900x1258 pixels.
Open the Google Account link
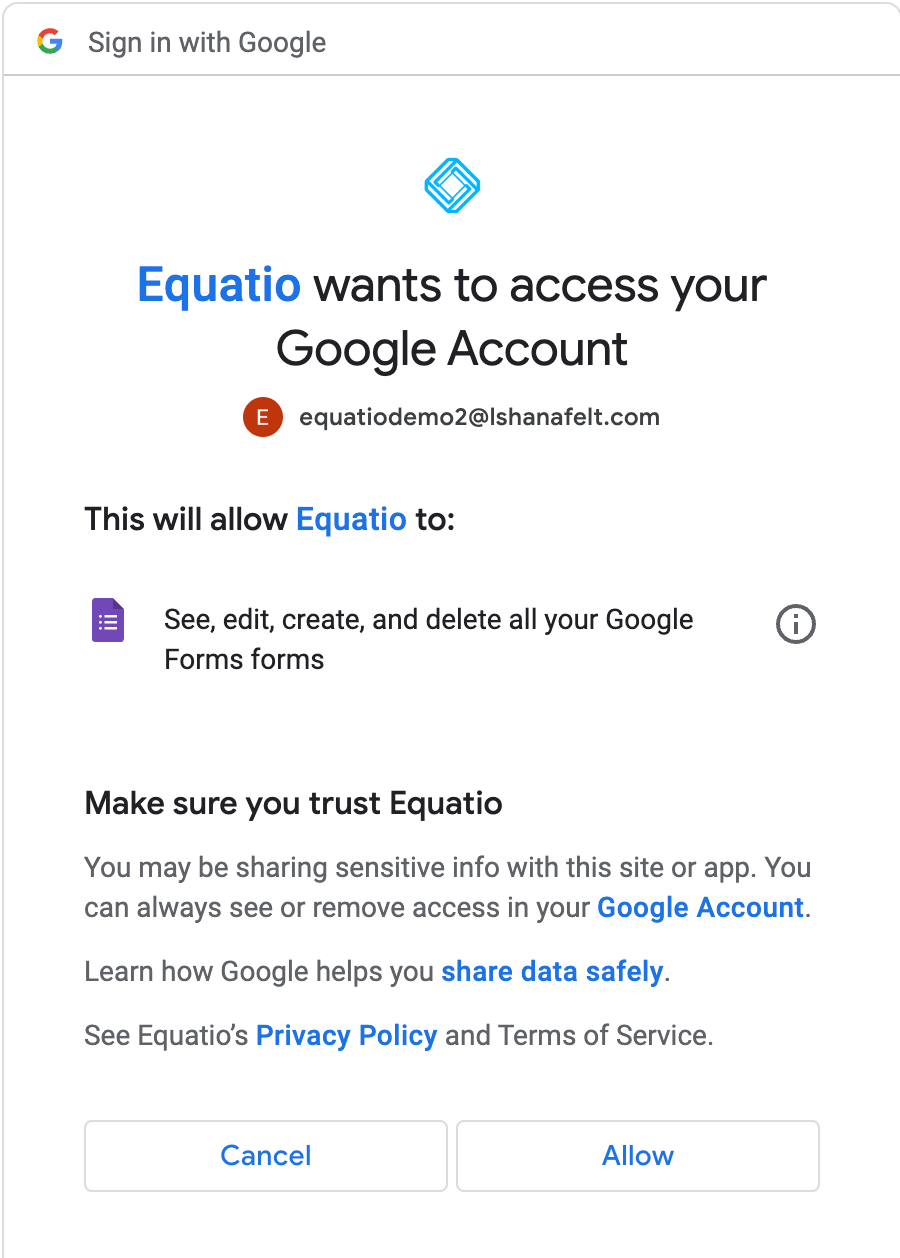point(700,908)
